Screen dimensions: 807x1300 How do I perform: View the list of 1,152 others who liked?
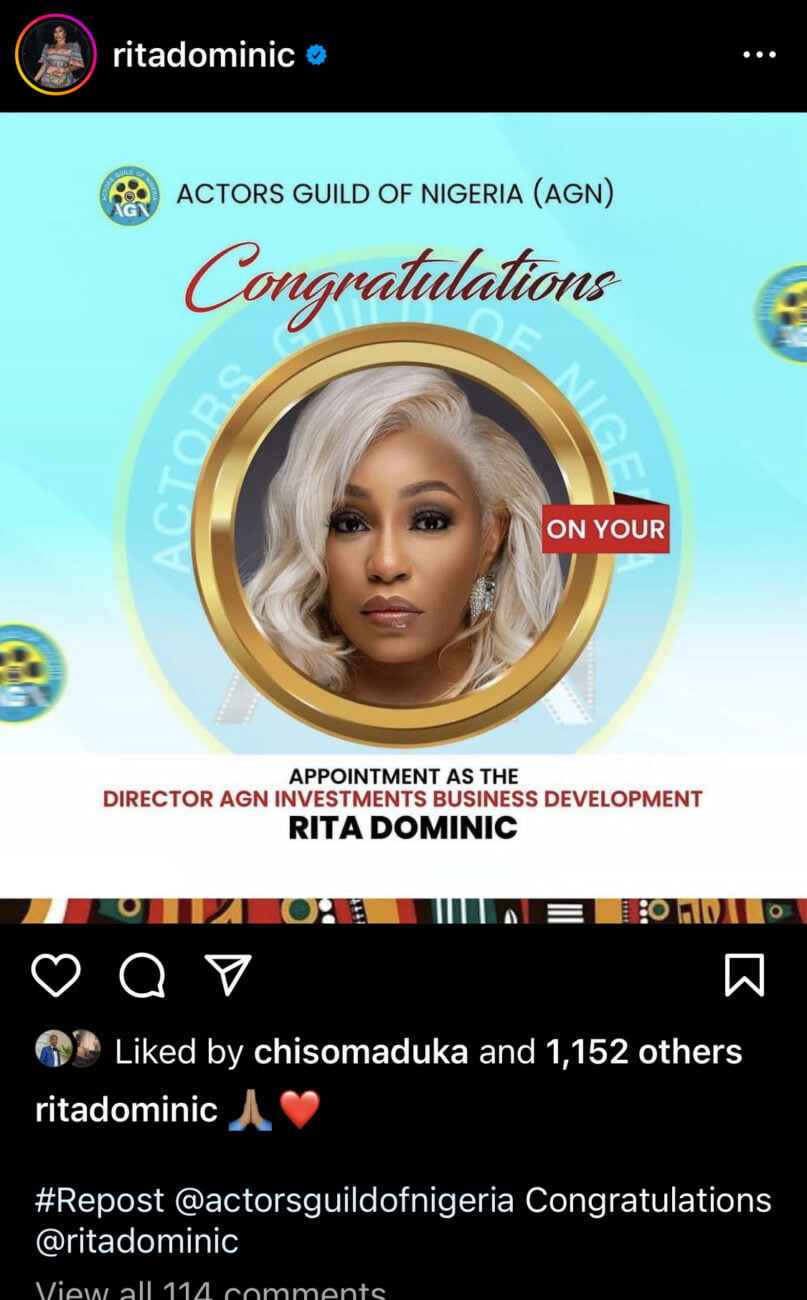tap(643, 1052)
